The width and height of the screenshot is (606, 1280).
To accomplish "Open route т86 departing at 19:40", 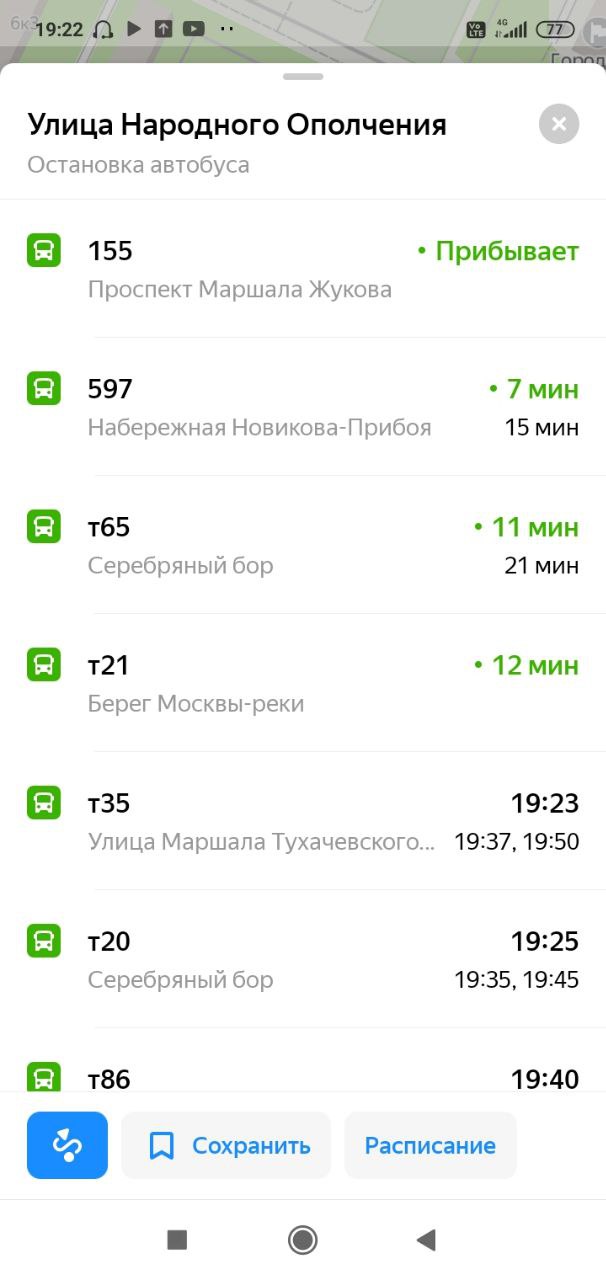I will click(x=303, y=1061).
